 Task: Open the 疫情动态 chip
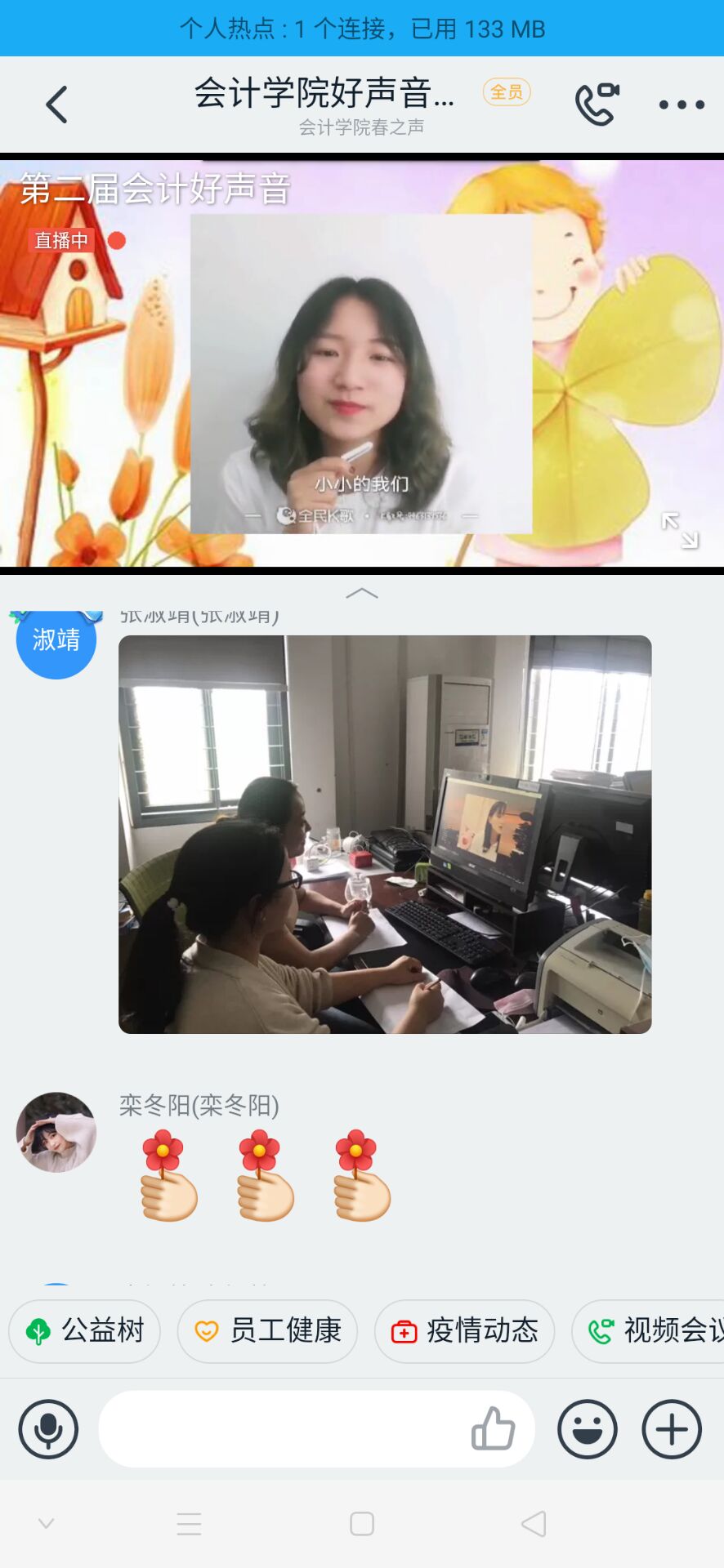(x=465, y=1330)
